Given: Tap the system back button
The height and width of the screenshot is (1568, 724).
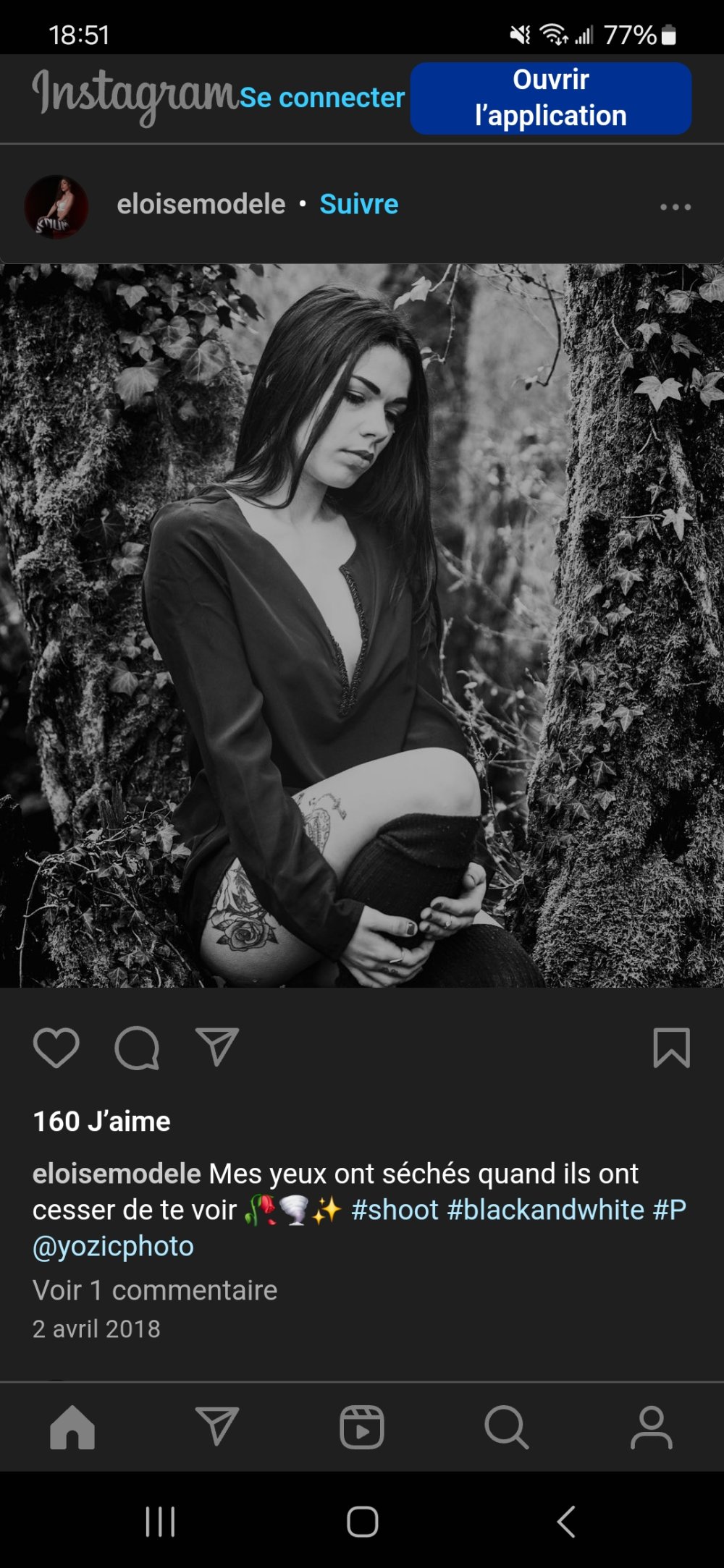Looking at the screenshot, I should pyautogui.click(x=565, y=1521).
